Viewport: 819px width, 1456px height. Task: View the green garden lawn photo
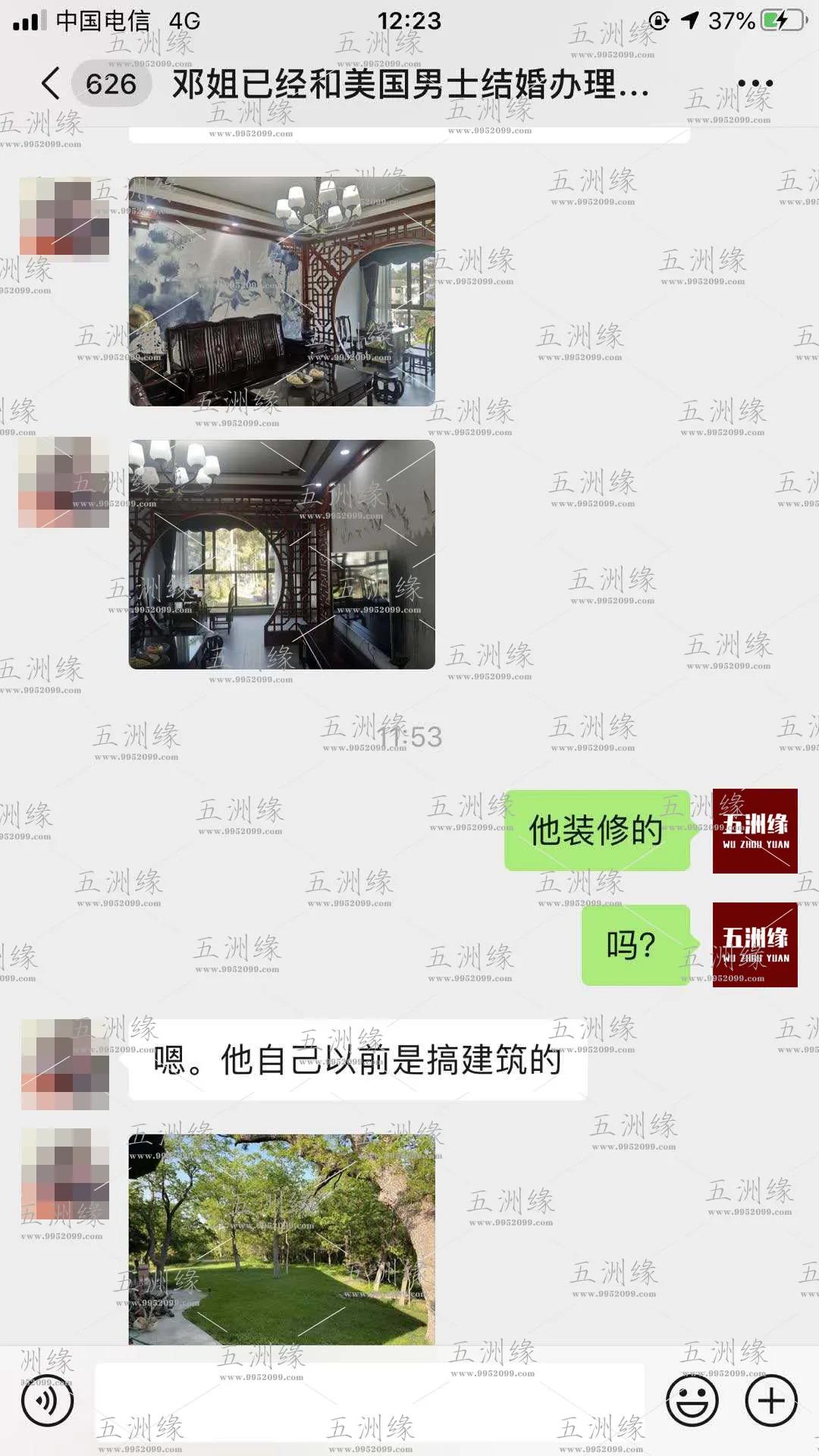tap(282, 1239)
